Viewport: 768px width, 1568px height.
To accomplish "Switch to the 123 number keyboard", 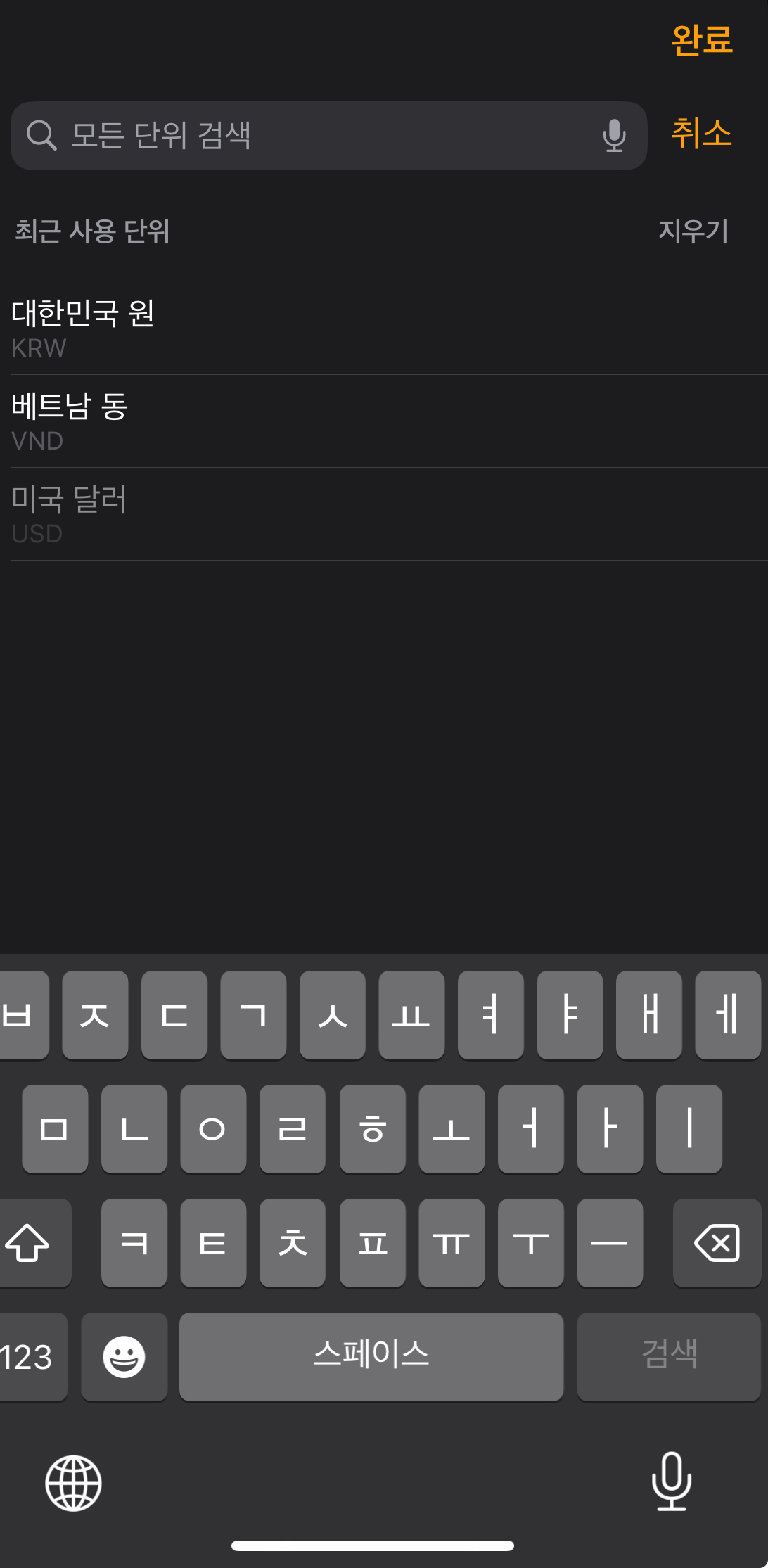I will tap(28, 1356).
